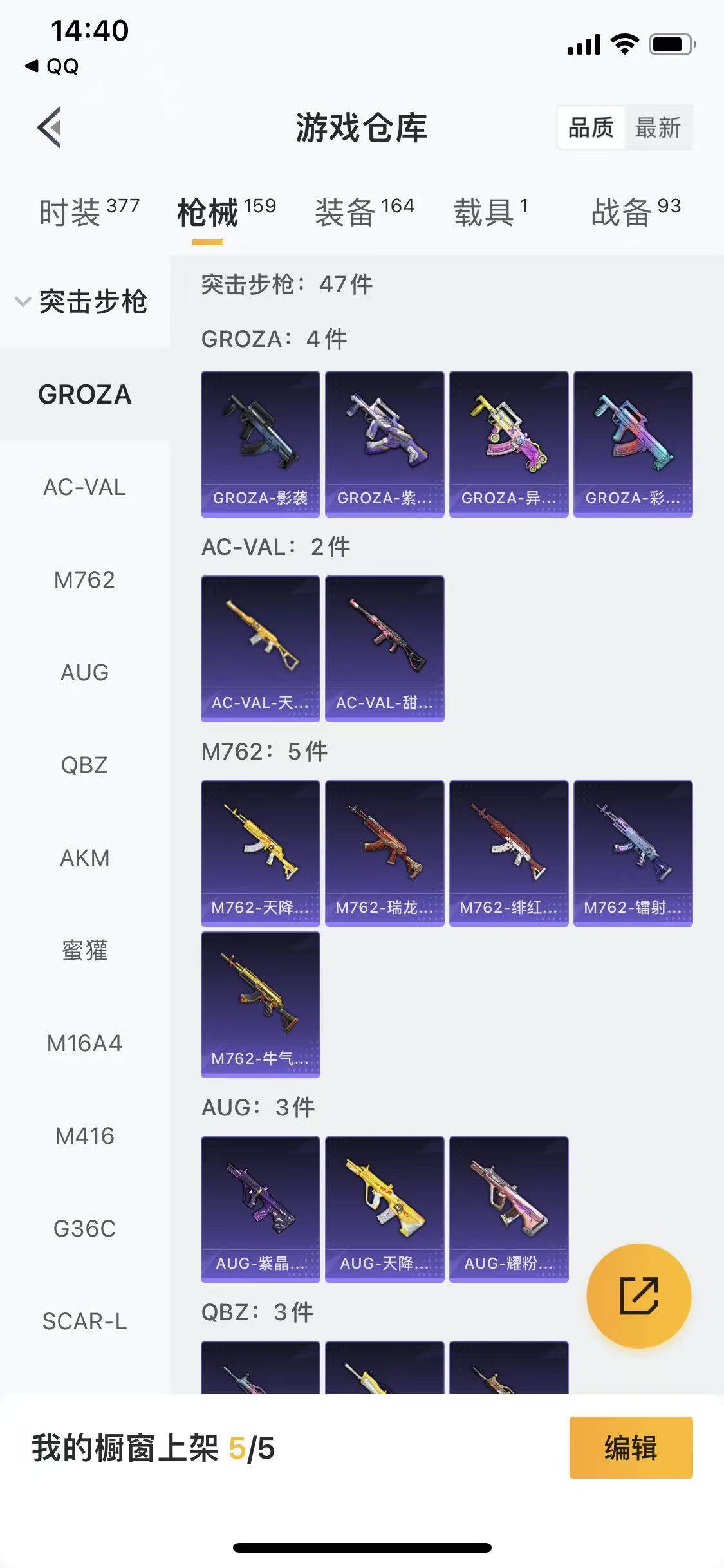Tap the orange share floating button
This screenshot has height=1568, width=724.
click(x=638, y=1295)
